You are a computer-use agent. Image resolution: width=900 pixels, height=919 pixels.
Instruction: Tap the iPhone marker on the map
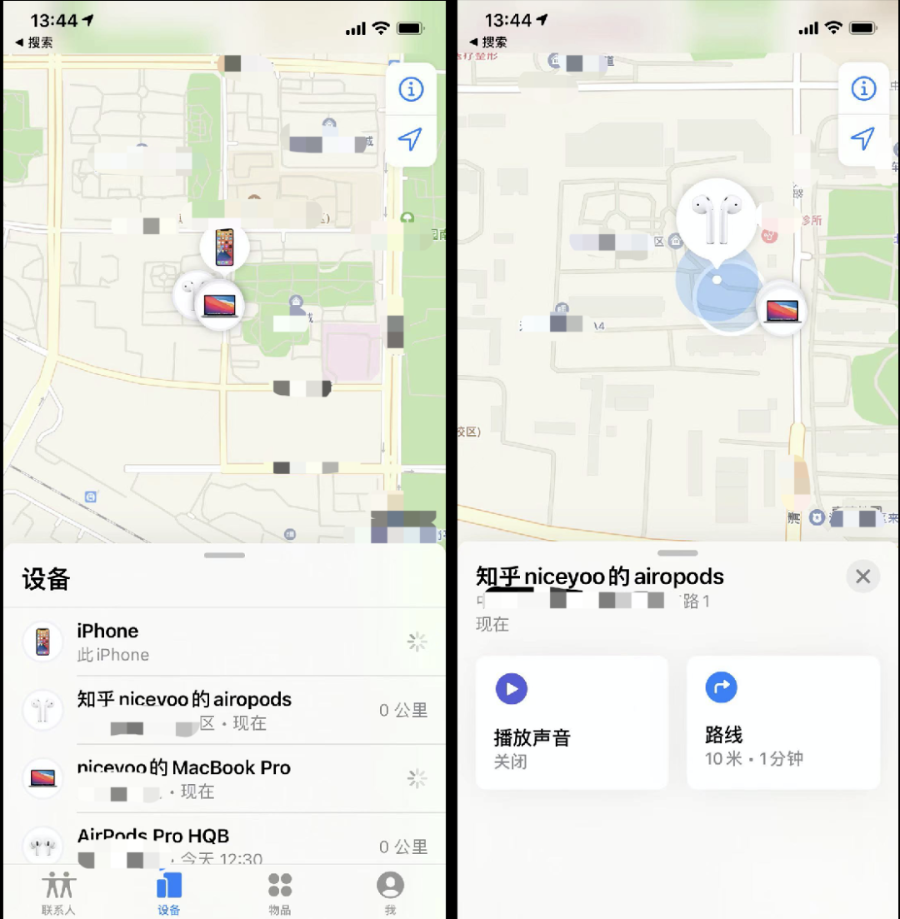[224, 246]
